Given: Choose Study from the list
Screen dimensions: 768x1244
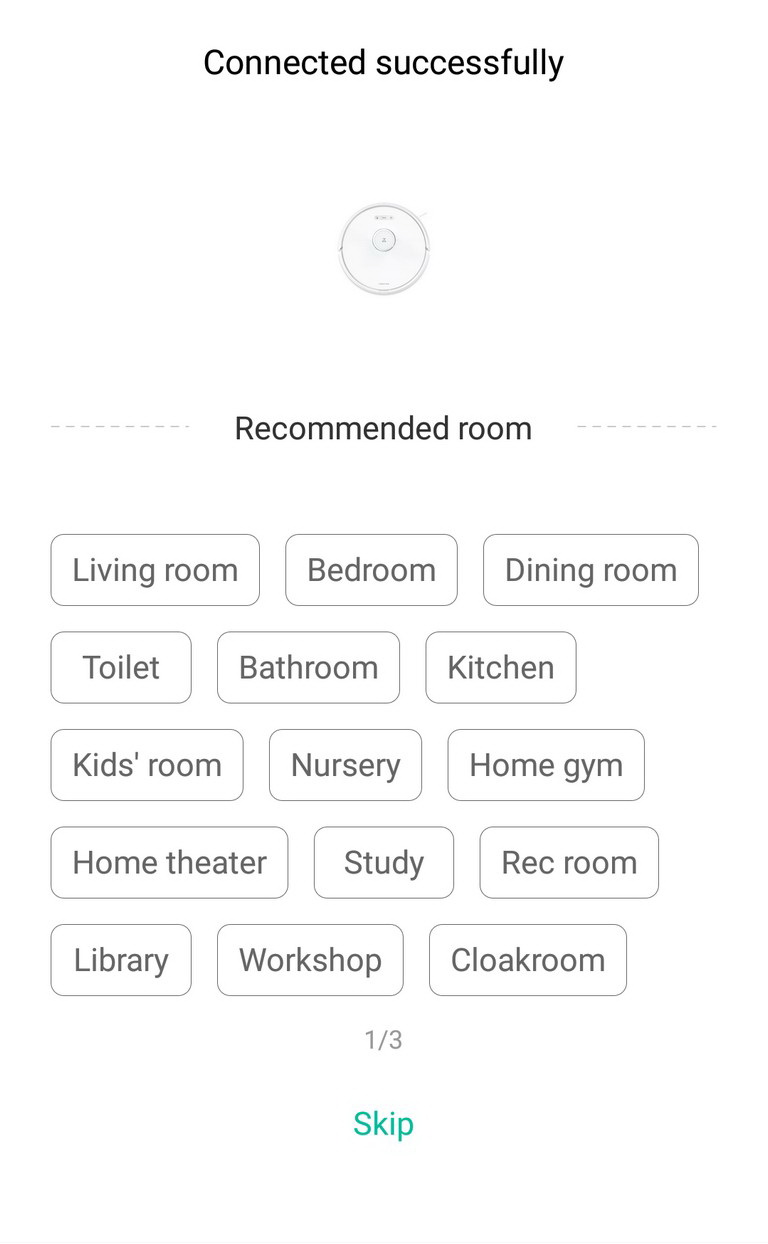Looking at the screenshot, I should (384, 862).
